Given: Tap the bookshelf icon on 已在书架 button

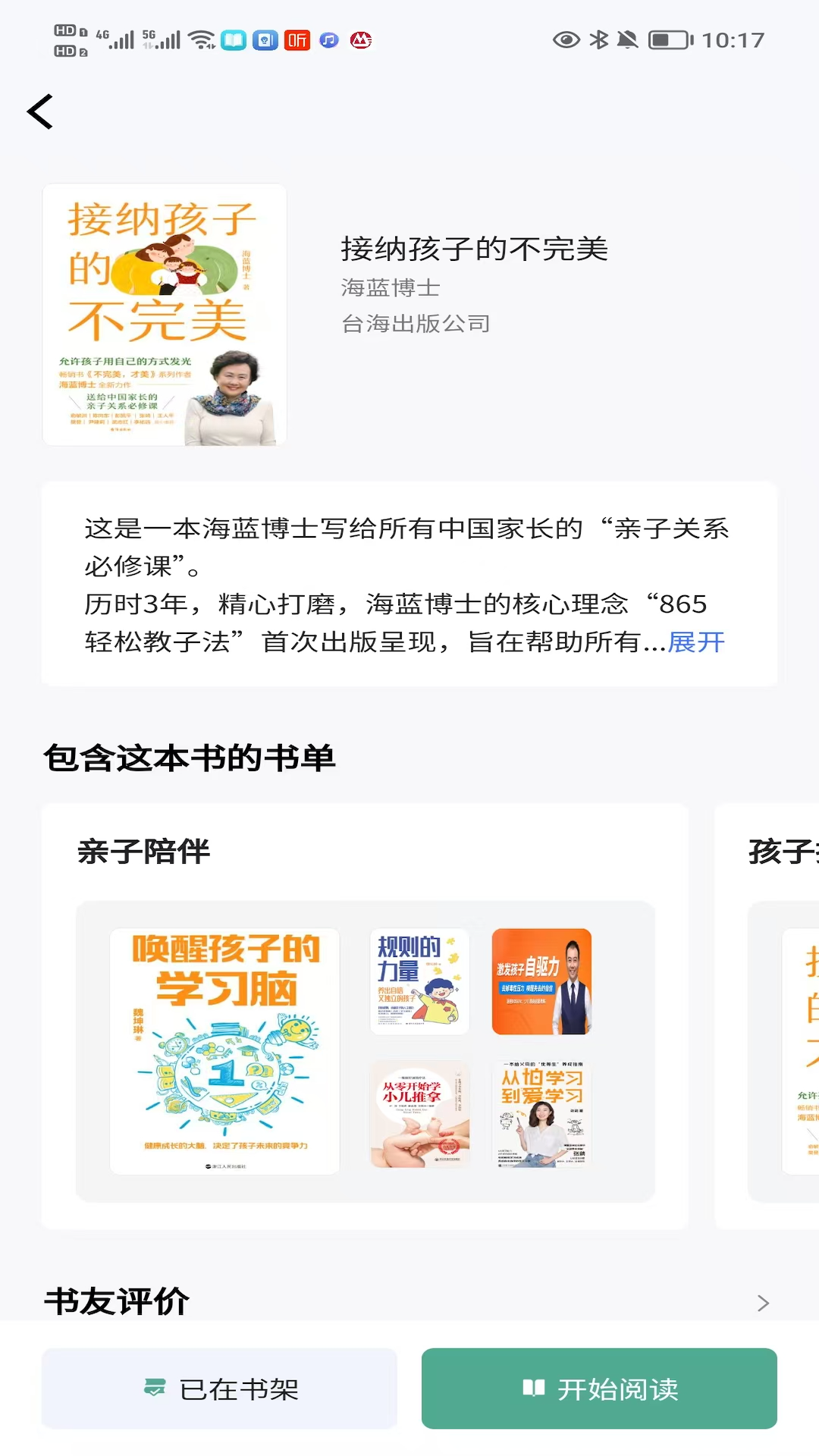Looking at the screenshot, I should [x=155, y=1389].
